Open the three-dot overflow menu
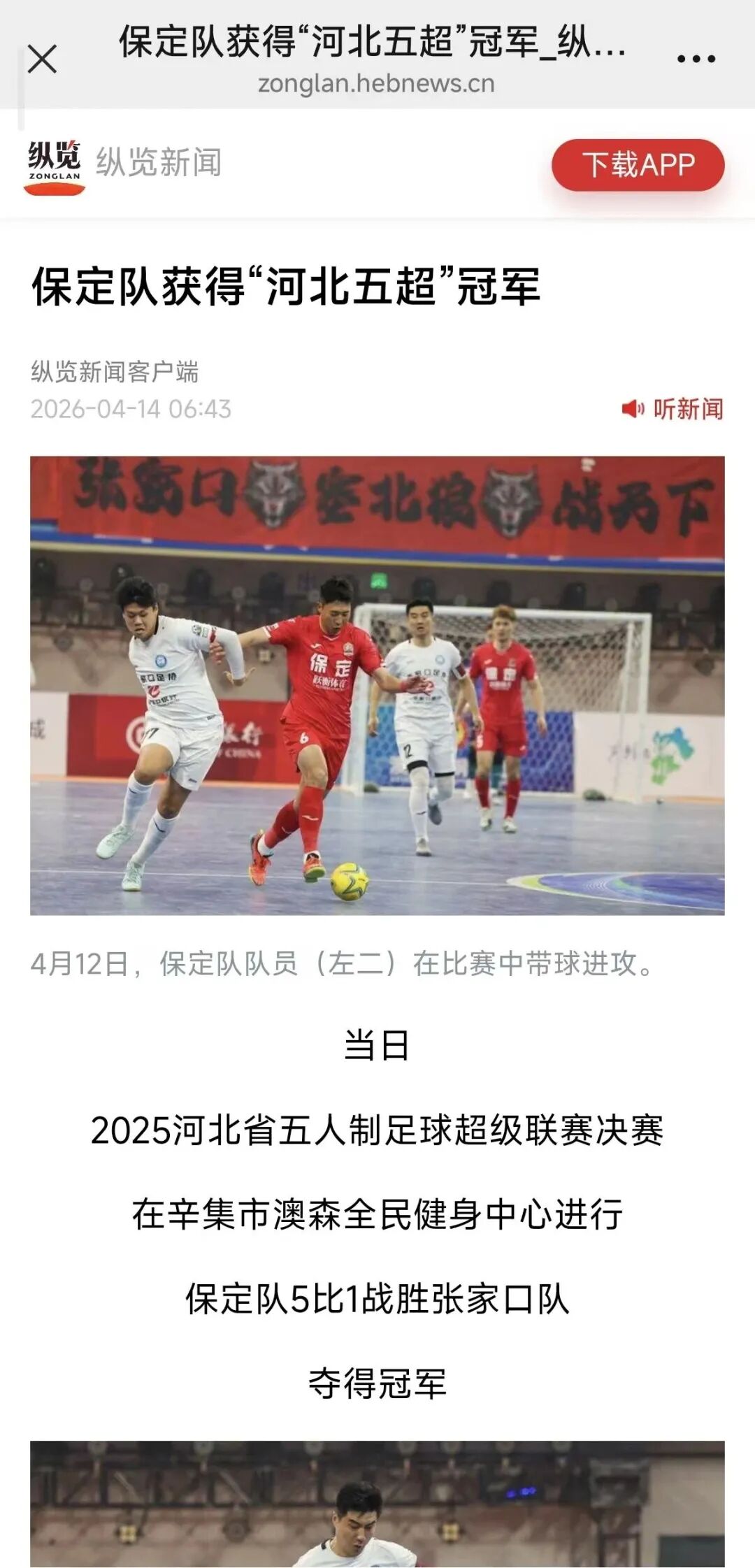This screenshot has height=1568, width=755. coord(696,59)
